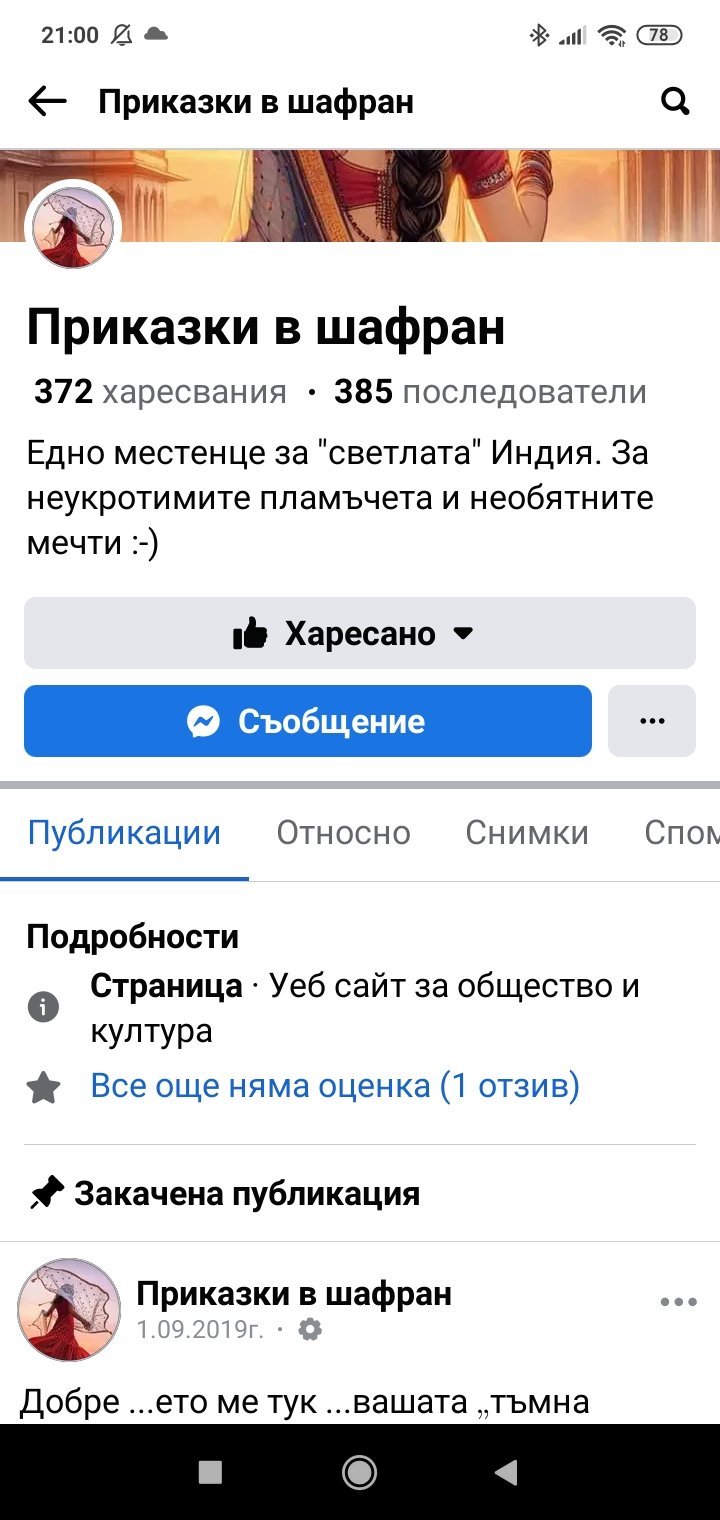The height and width of the screenshot is (1520, 720).
Task: Tap the system home button
Action: (359, 1471)
